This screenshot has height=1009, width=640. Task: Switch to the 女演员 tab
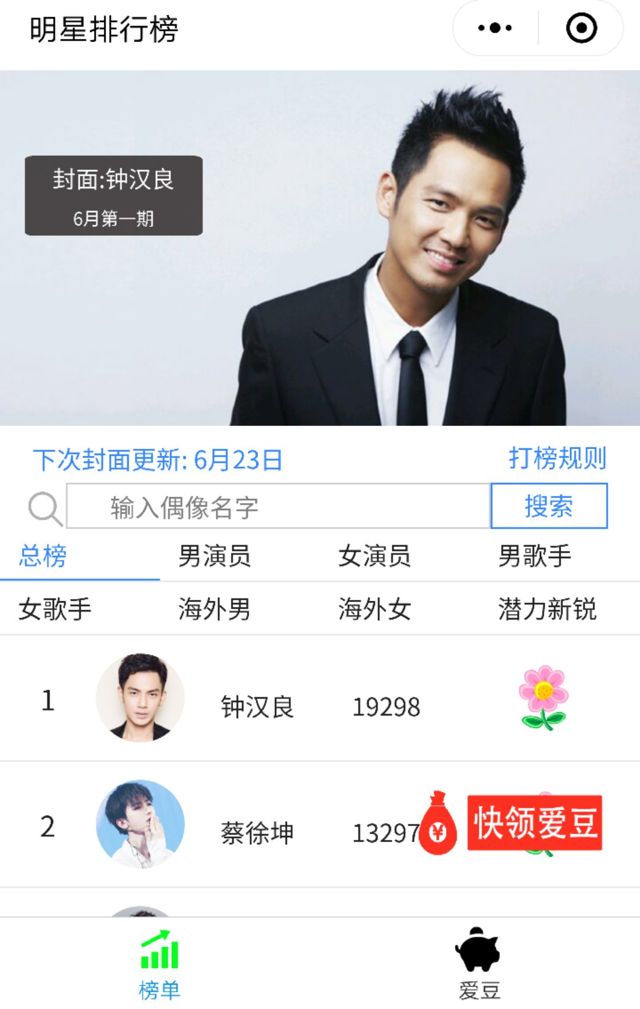374,556
